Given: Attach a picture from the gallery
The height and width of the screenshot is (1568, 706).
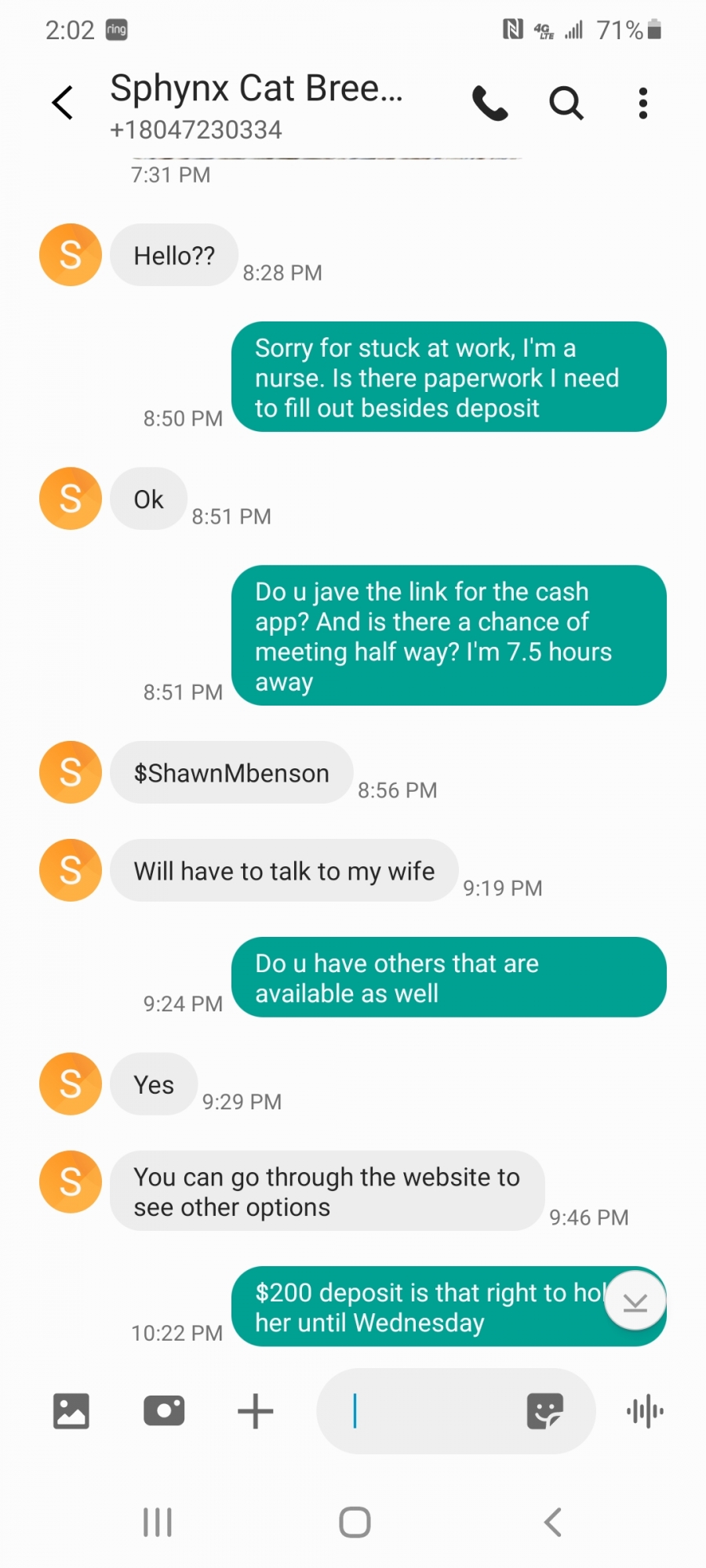Looking at the screenshot, I should point(71,1411).
